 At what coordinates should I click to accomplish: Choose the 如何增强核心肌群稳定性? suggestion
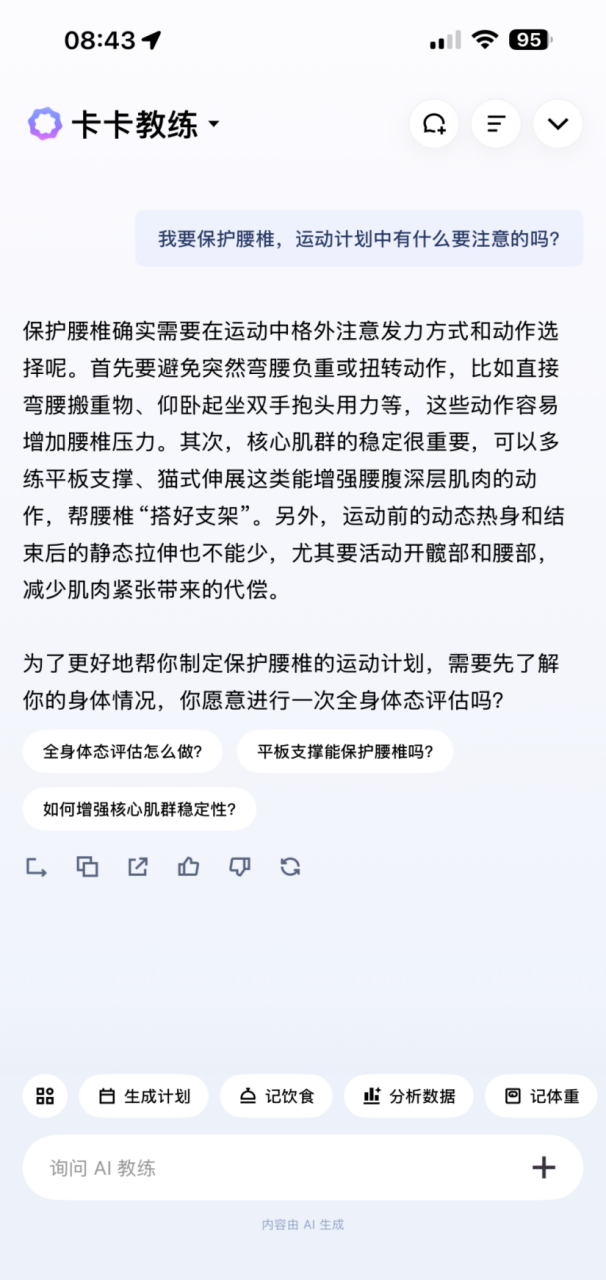[139, 809]
